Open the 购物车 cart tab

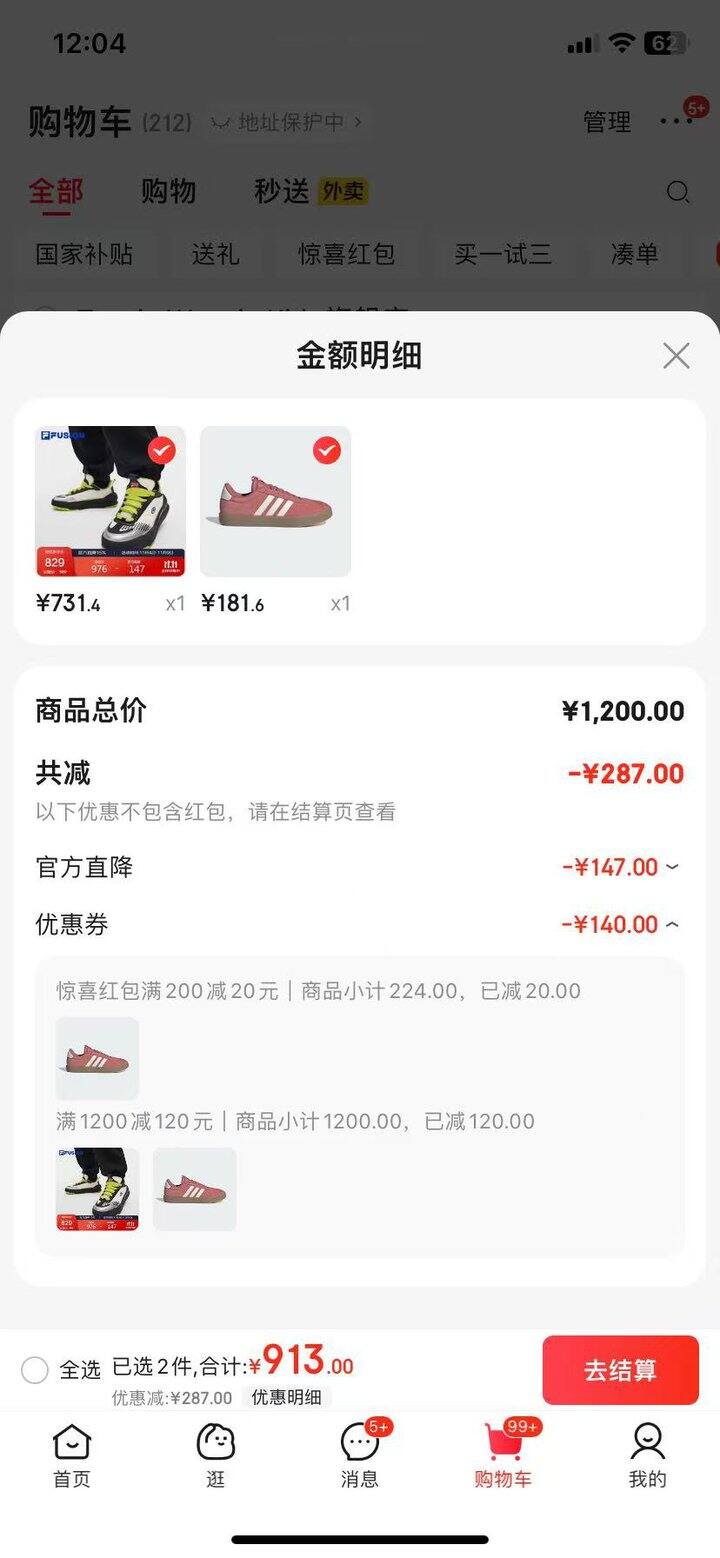point(503,1455)
